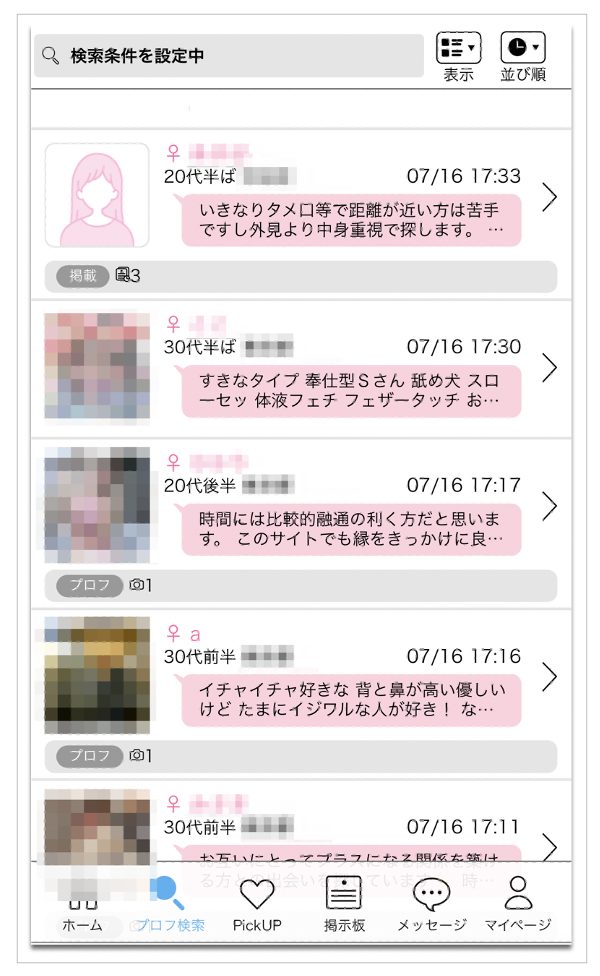
Task: Go to the マイページ tab
Action: pyautogui.click(x=518, y=905)
